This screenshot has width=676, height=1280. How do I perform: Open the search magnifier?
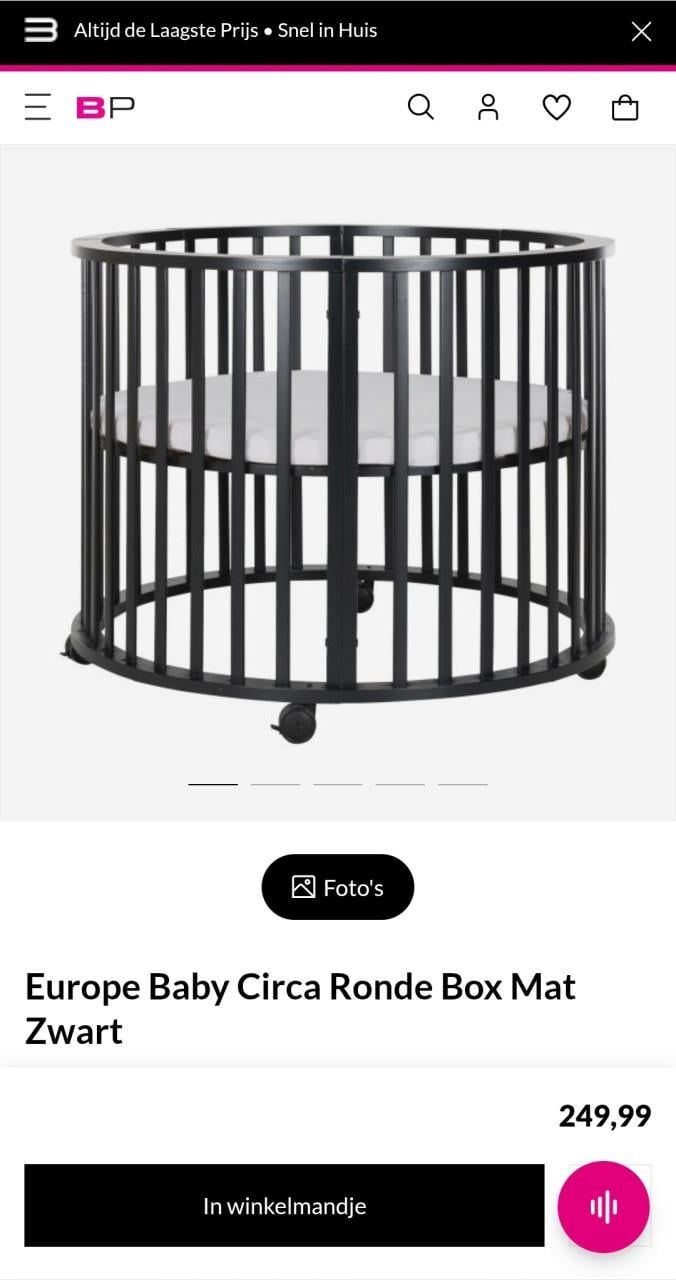click(421, 107)
